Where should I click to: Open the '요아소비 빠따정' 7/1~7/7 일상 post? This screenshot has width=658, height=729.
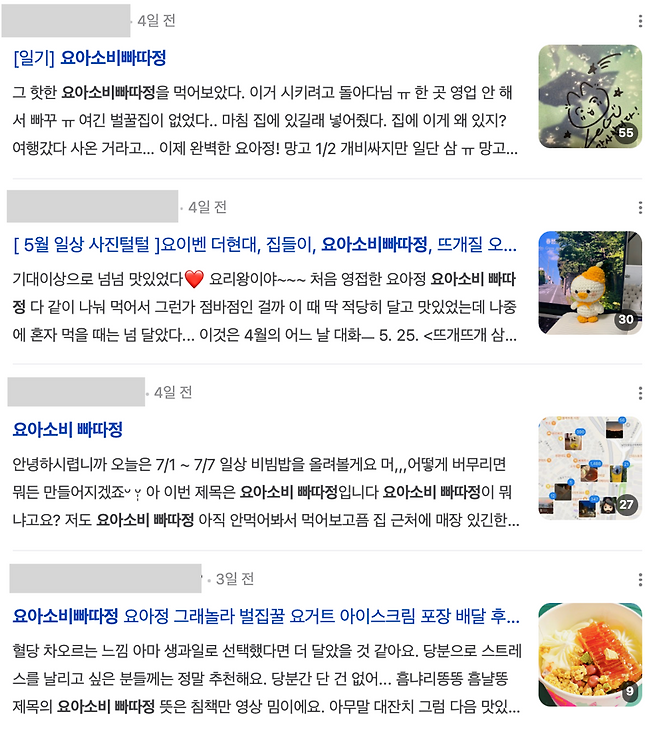pos(67,429)
